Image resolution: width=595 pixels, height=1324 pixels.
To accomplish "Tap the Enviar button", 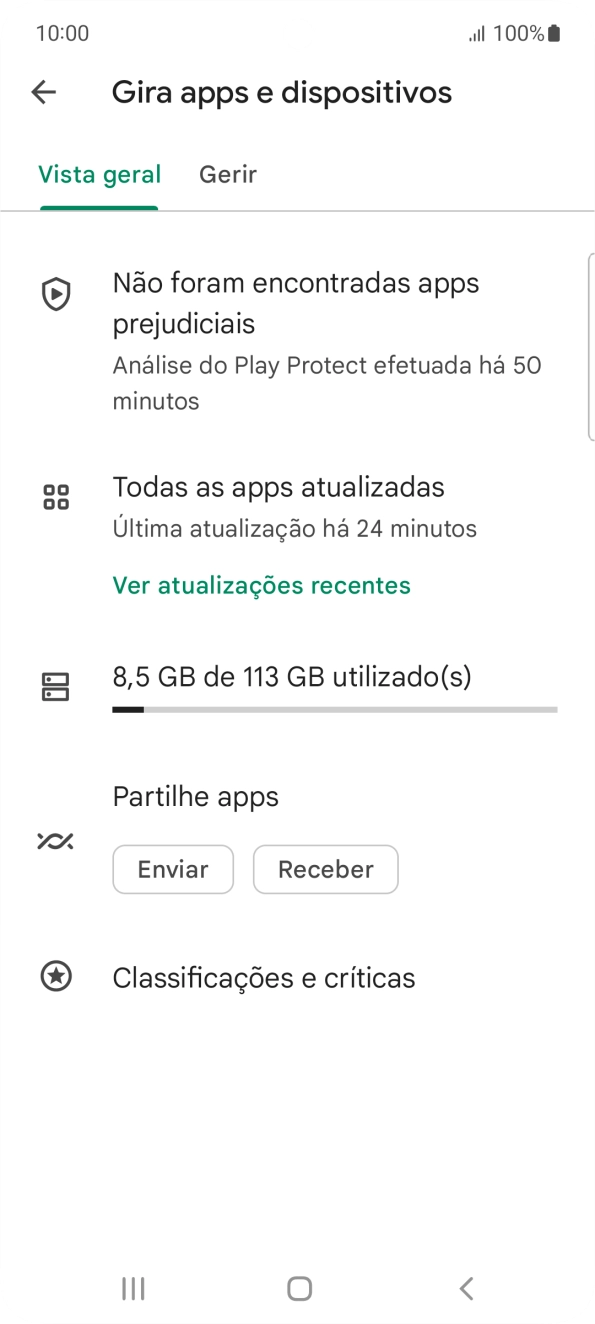I will 173,869.
